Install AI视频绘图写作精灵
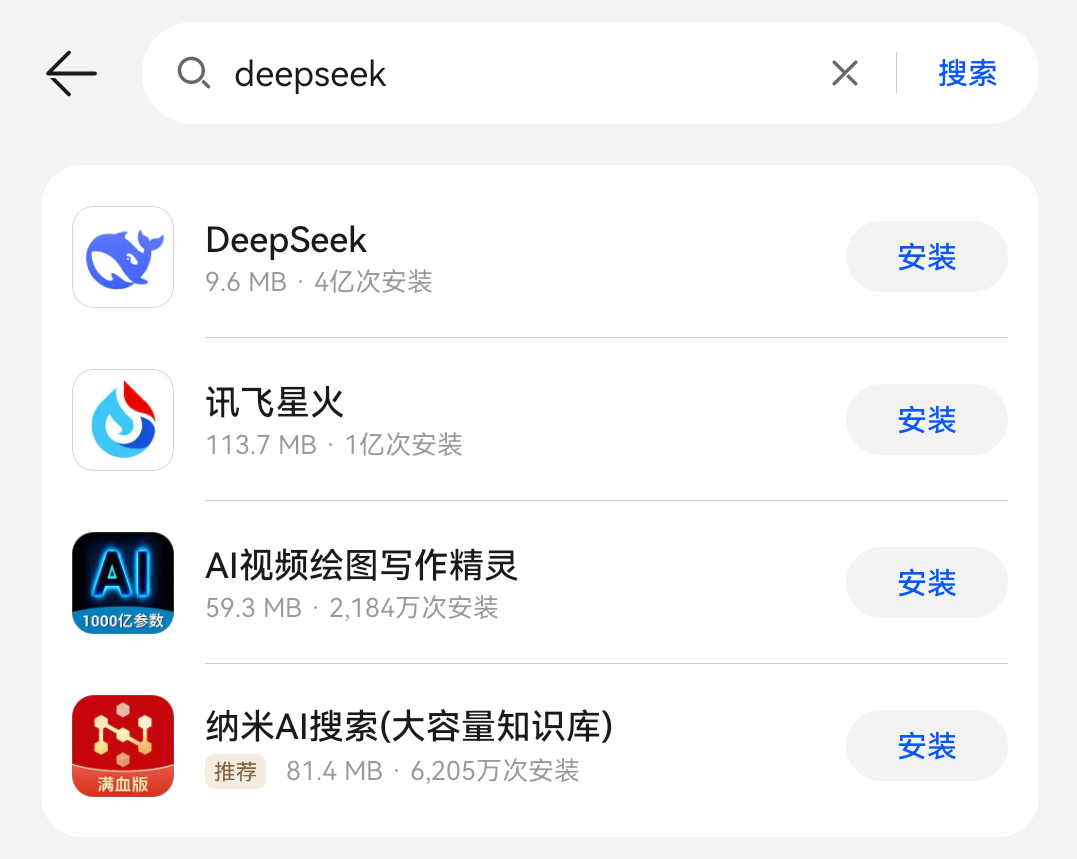The image size is (1077, 859). (926, 583)
